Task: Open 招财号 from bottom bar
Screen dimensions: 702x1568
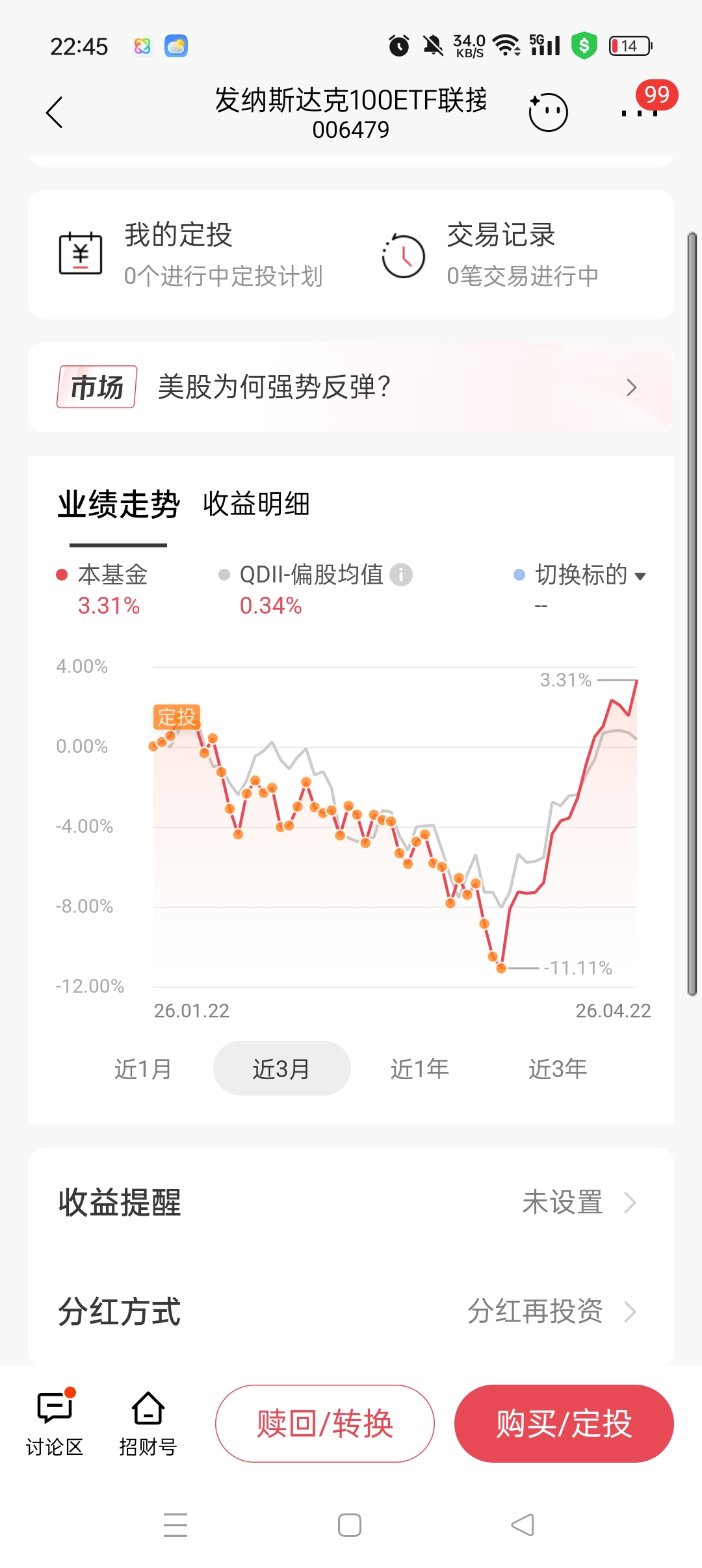Action: point(148,1424)
